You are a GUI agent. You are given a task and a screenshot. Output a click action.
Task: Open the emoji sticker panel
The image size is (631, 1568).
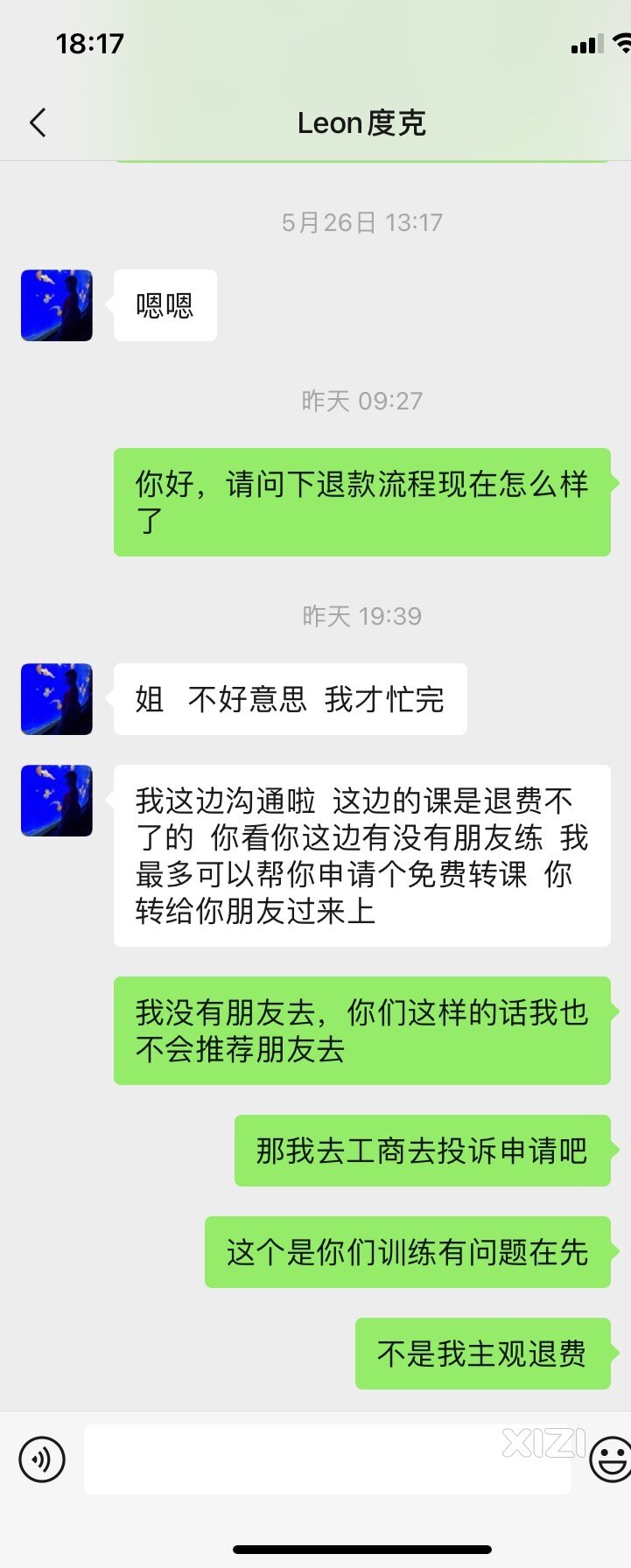[x=611, y=1459]
